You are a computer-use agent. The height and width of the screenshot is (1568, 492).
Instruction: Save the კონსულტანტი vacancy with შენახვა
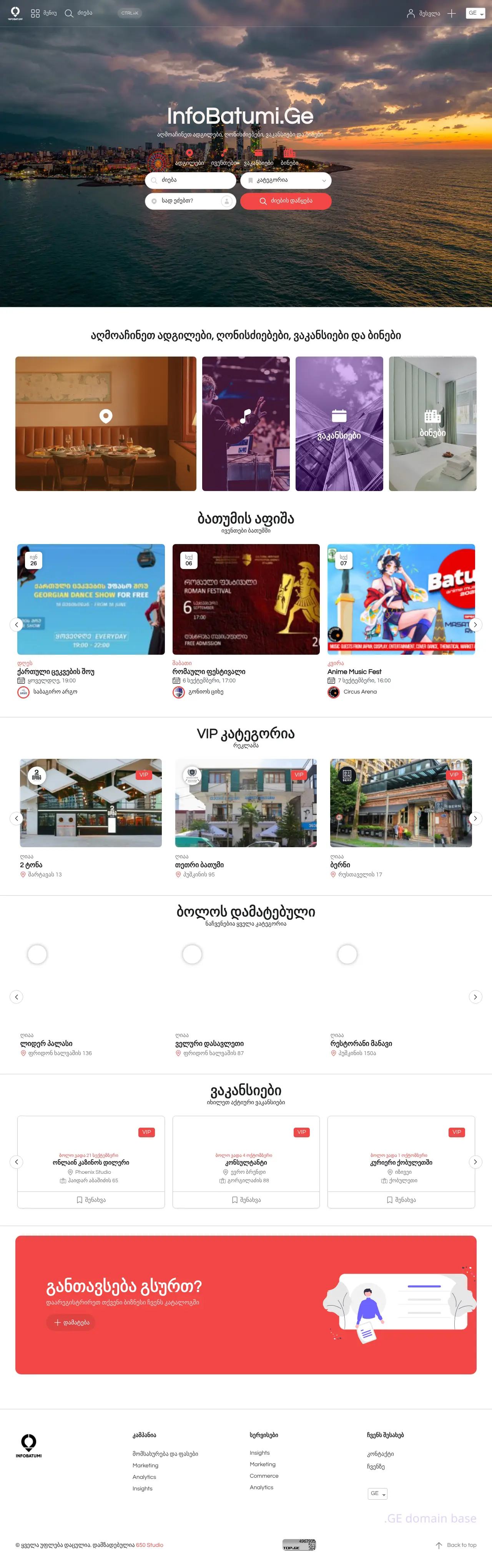(246, 1200)
